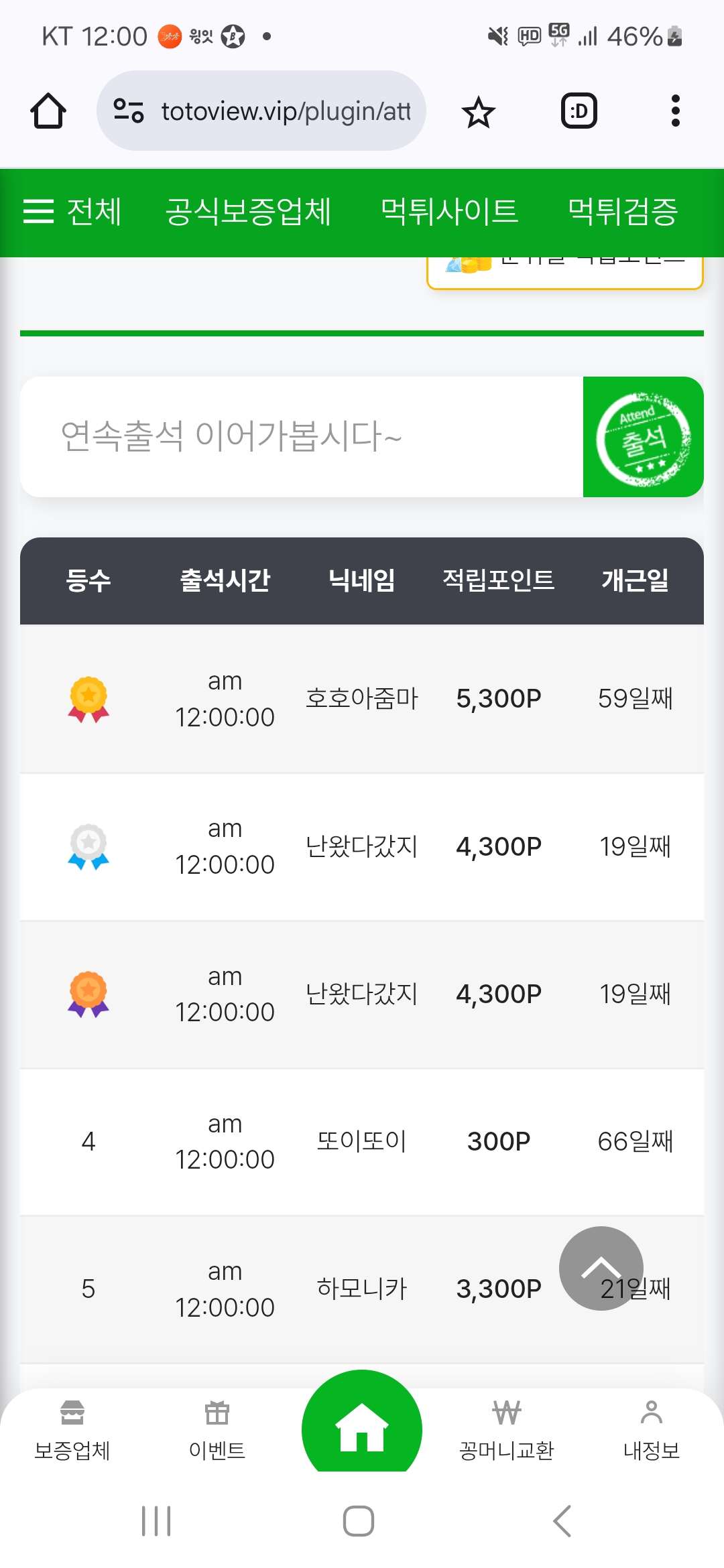Tap the system back button
This screenshot has height=1568, width=724.
pos(562,1521)
